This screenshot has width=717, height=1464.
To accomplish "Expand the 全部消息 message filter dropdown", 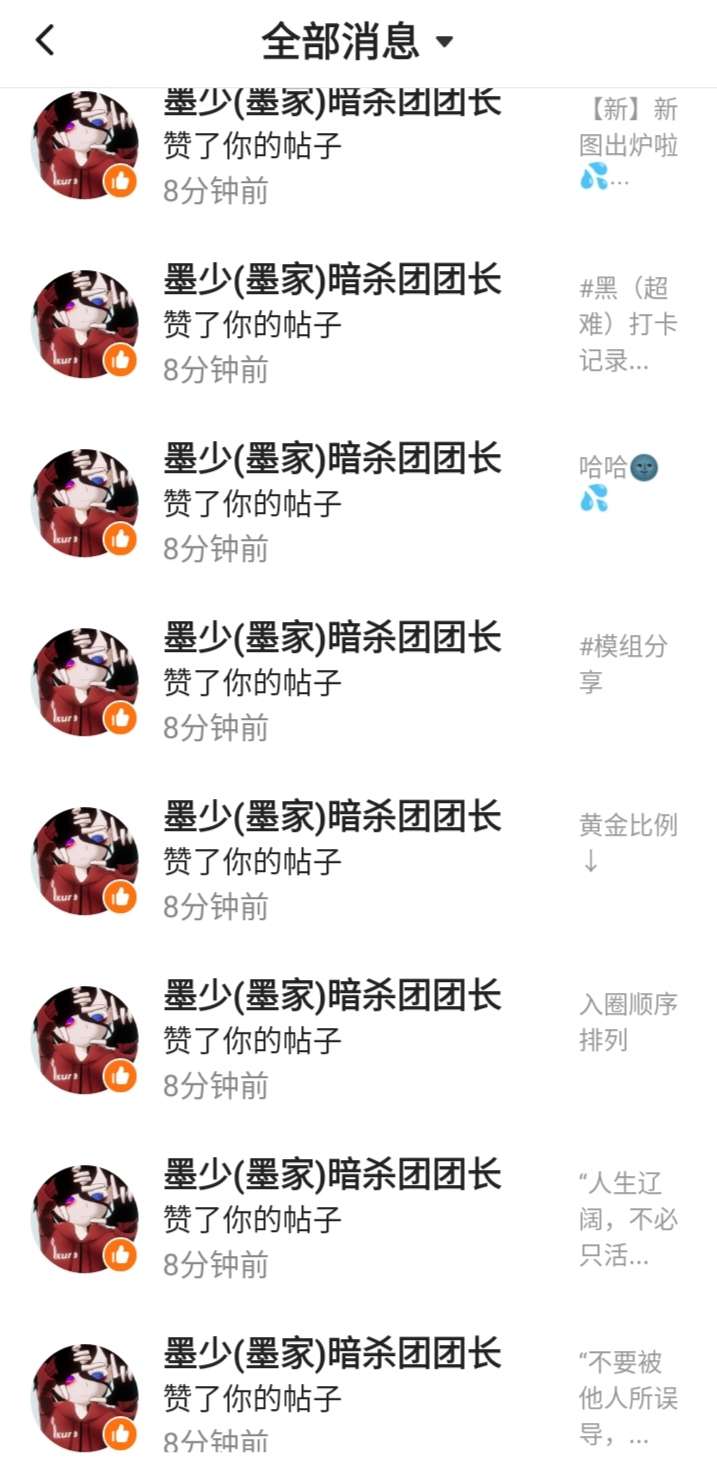I will click(x=358, y=41).
